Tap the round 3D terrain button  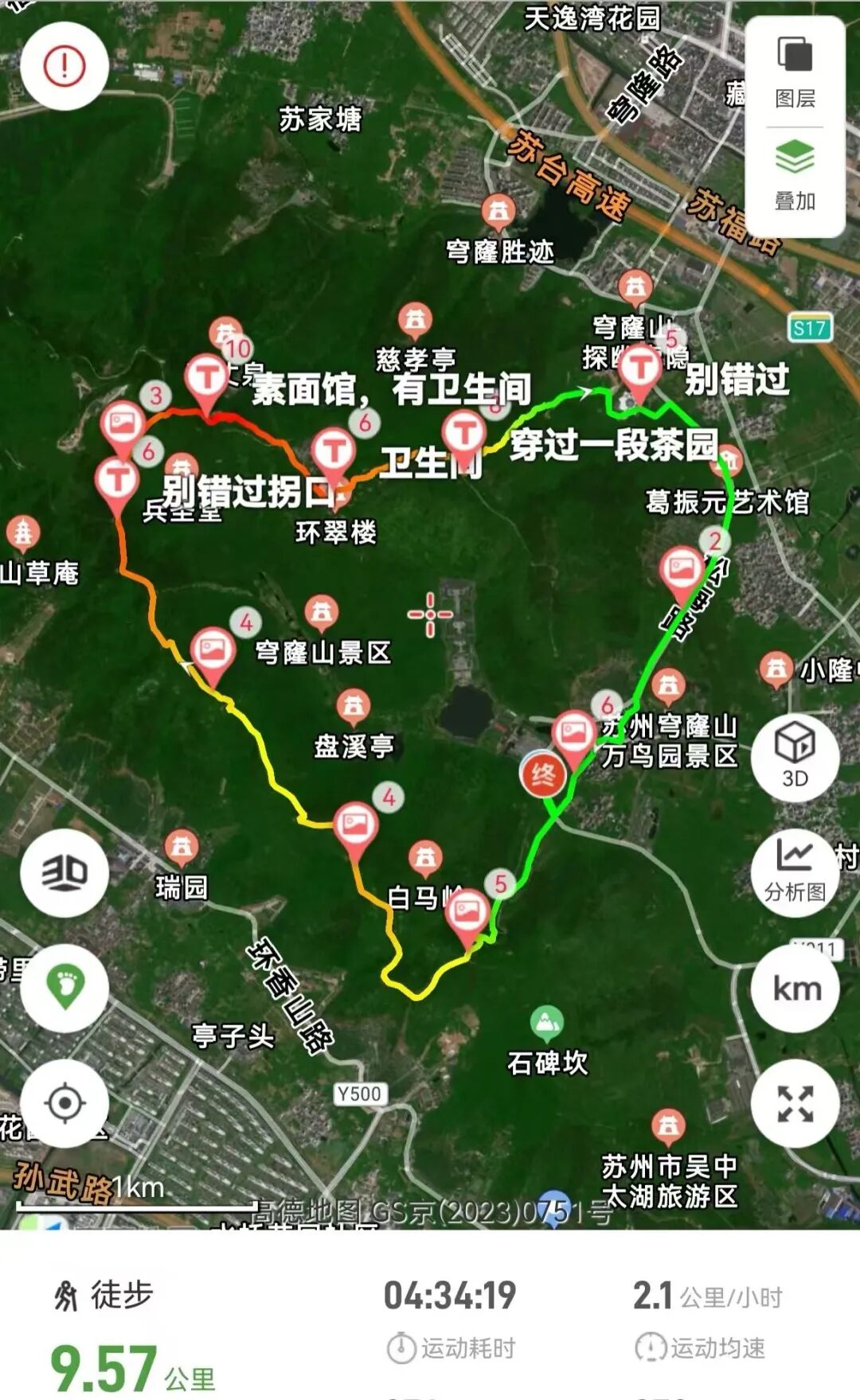[64, 873]
